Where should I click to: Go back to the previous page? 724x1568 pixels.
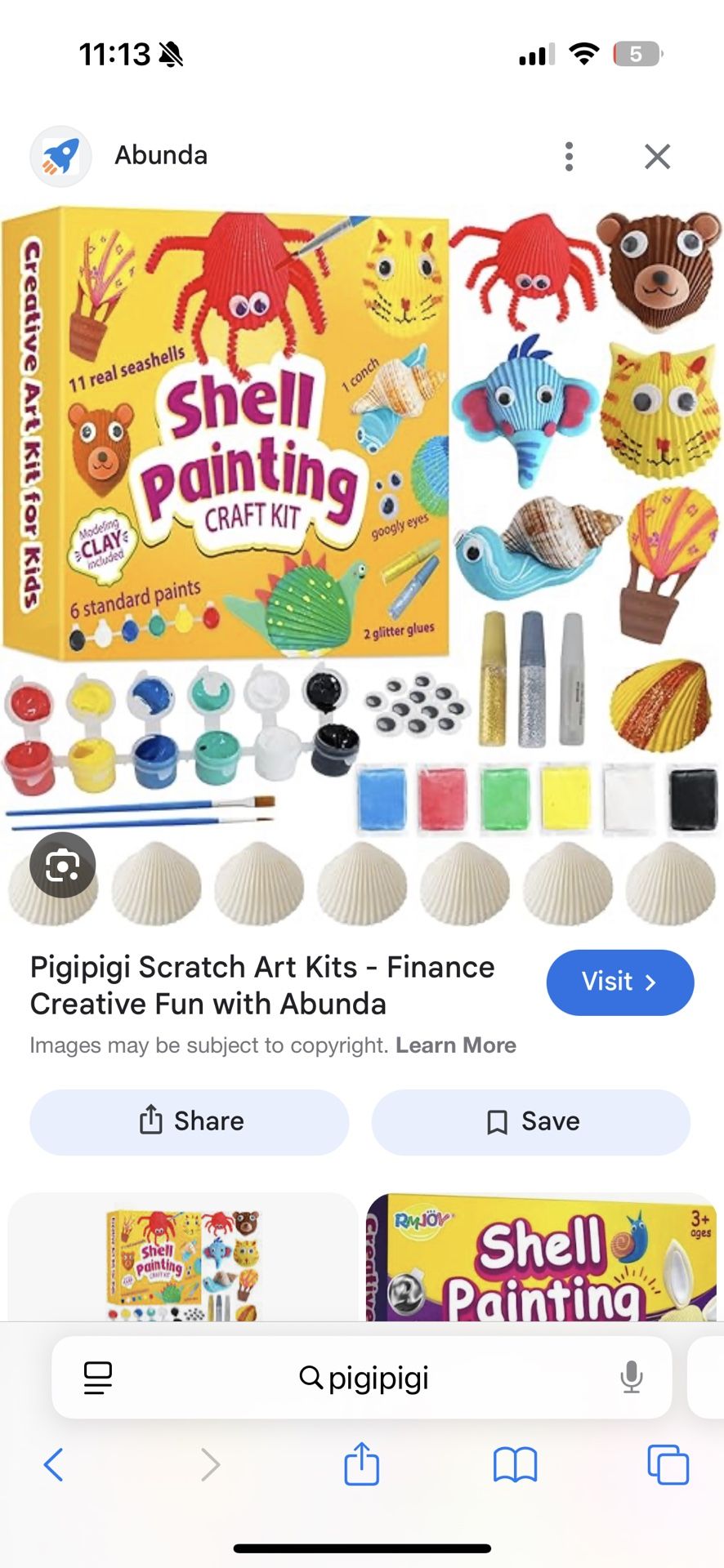pos(54,1464)
